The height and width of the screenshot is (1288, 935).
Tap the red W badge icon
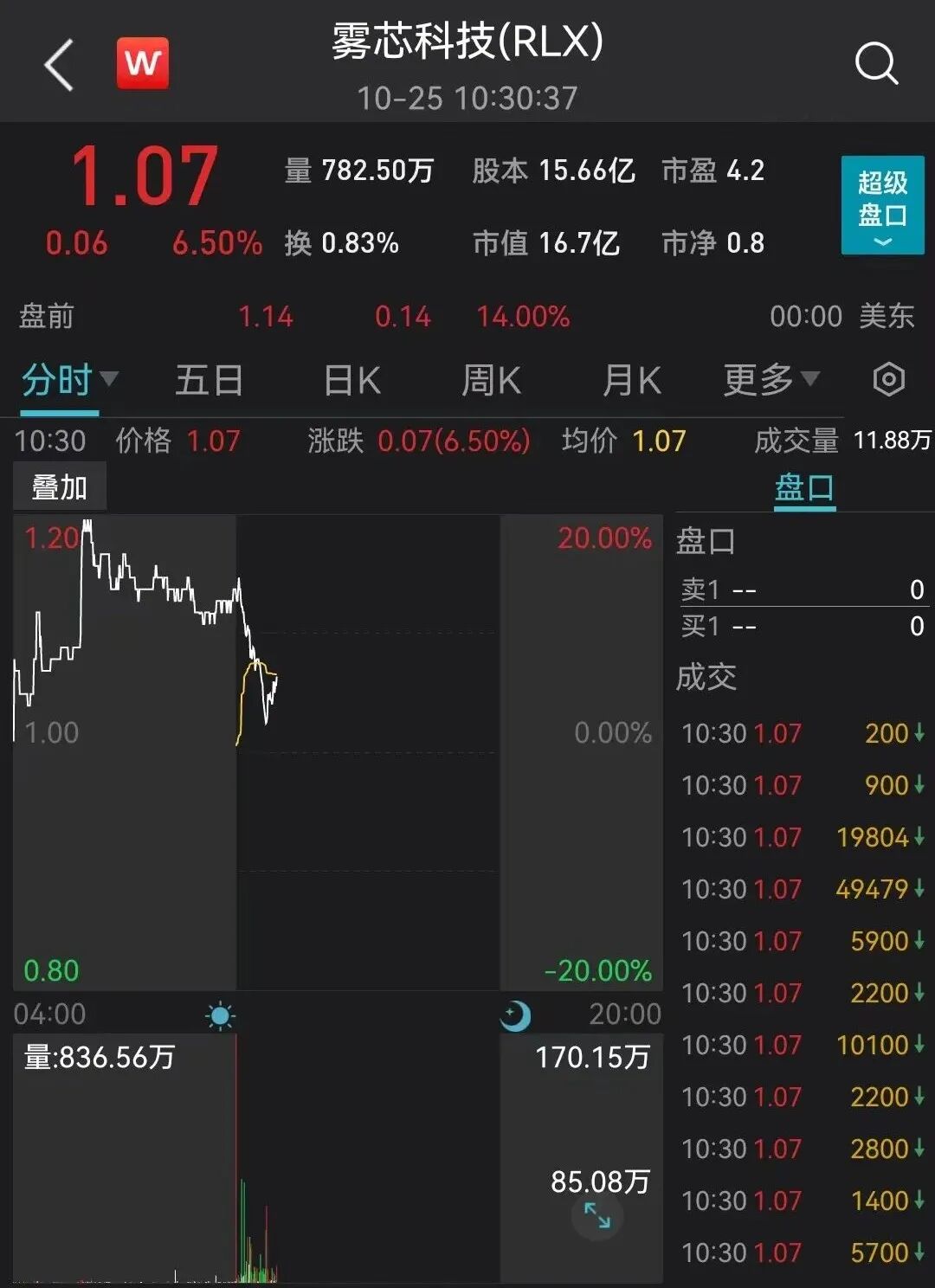pyautogui.click(x=143, y=63)
